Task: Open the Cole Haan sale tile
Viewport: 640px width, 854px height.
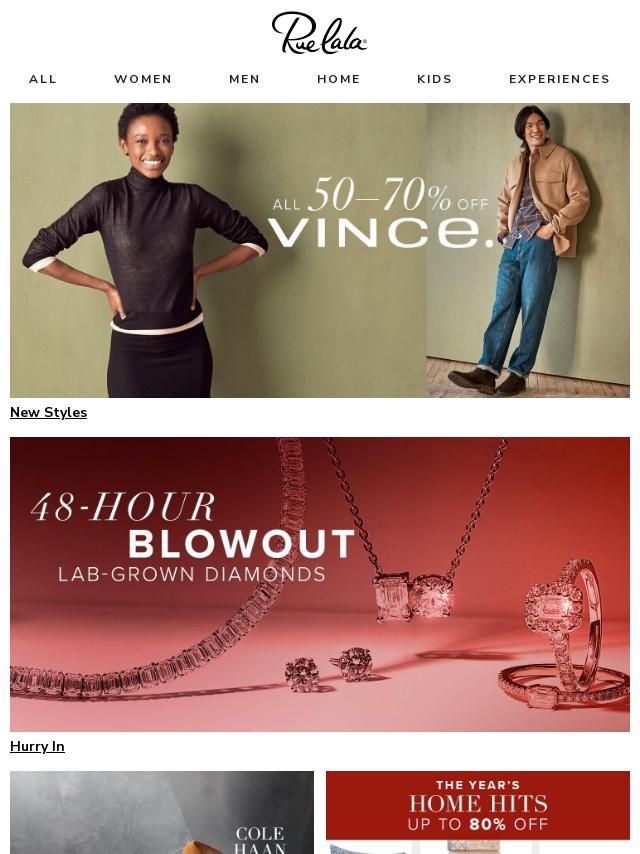Action: 162,812
